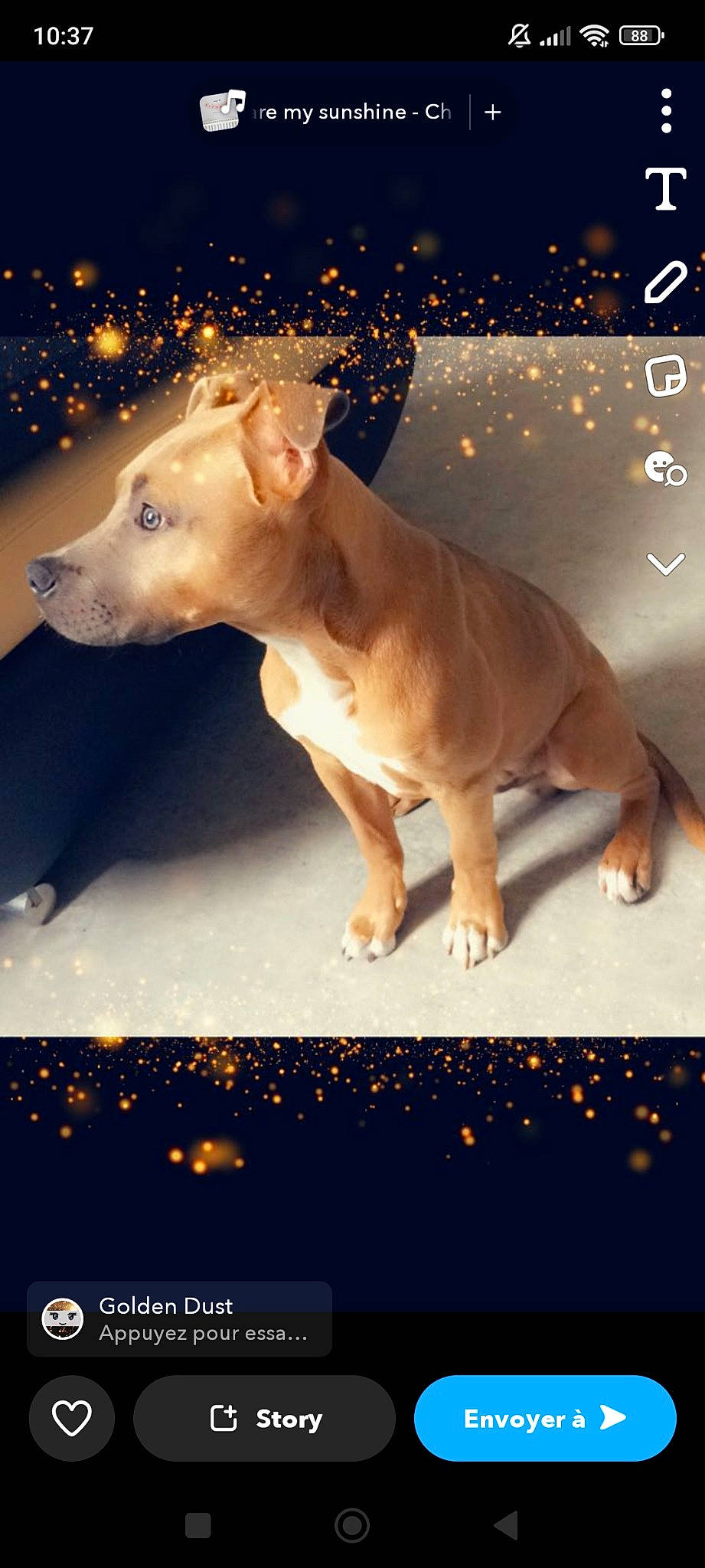The image size is (705, 1568).
Task: Tap the Android home button
Action: click(352, 1526)
